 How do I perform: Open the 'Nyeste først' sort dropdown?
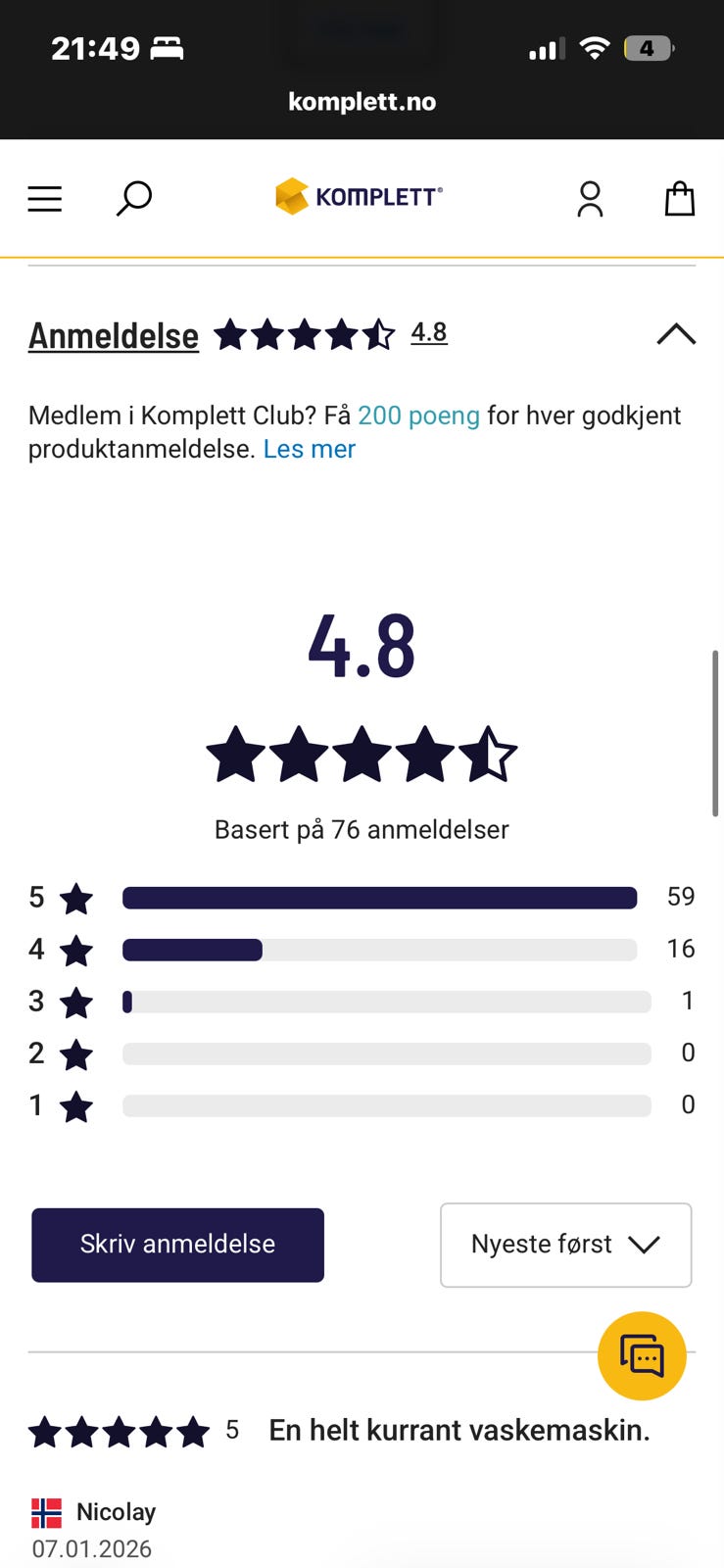pyautogui.click(x=565, y=1245)
